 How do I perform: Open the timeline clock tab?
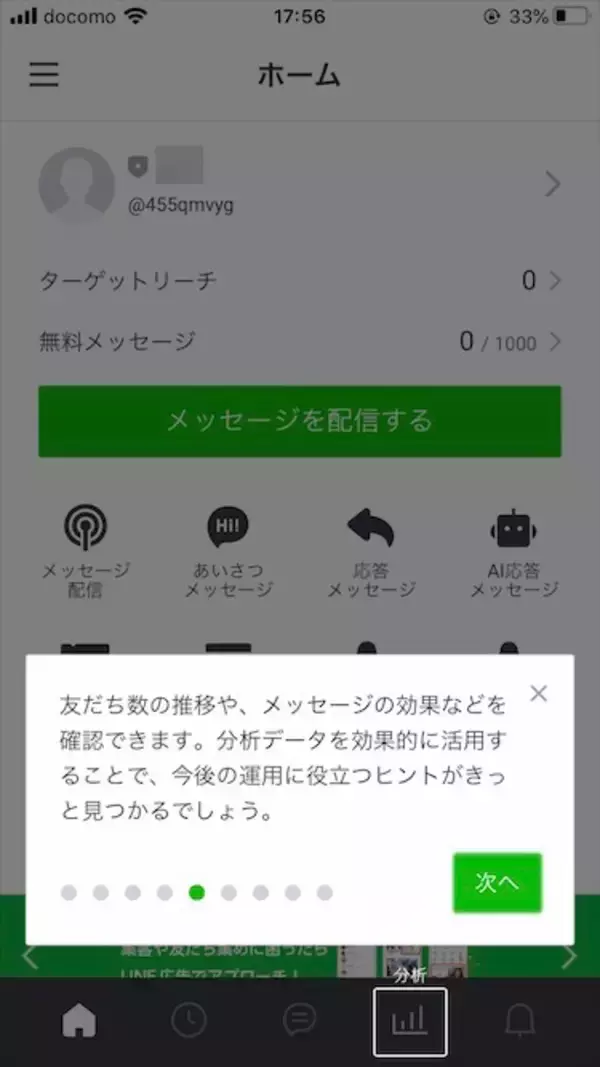[x=189, y=1021]
